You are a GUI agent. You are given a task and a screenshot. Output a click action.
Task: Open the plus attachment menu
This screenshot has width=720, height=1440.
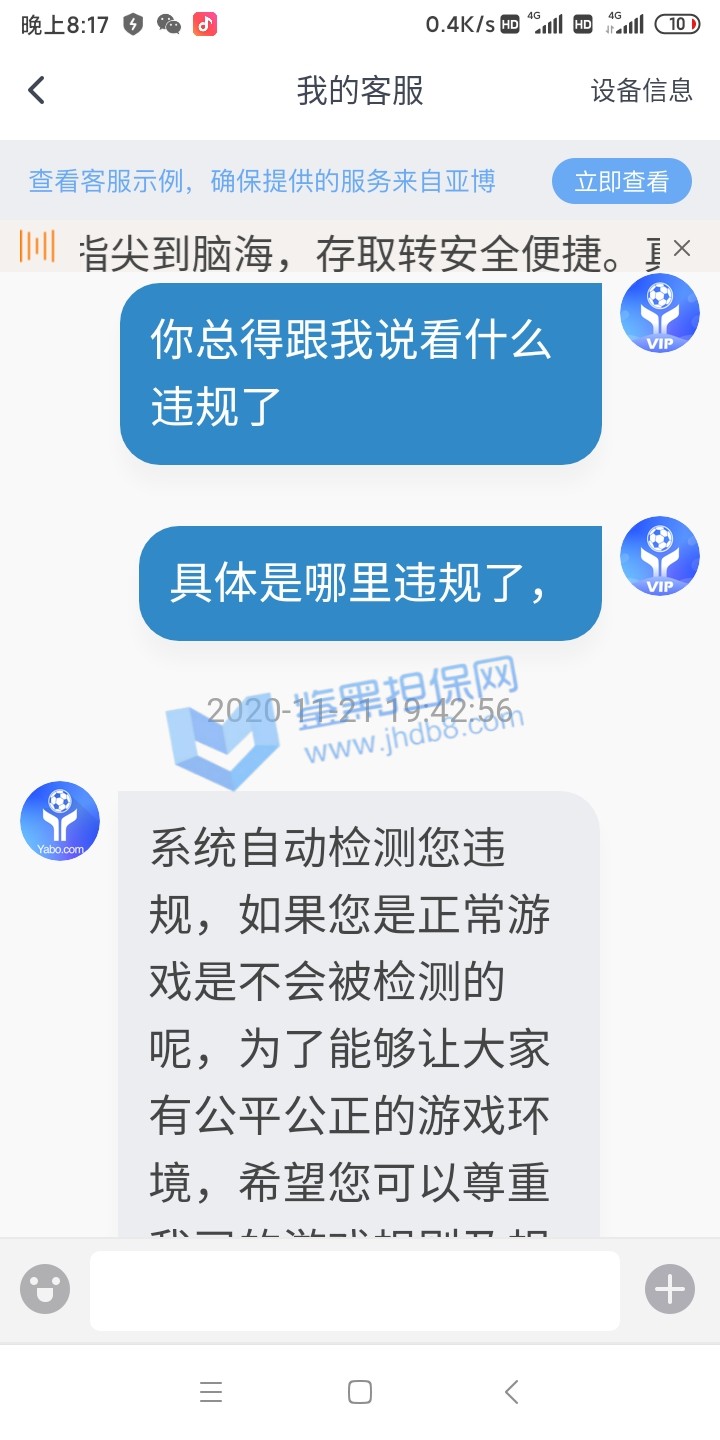pyautogui.click(x=669, y=1289)
